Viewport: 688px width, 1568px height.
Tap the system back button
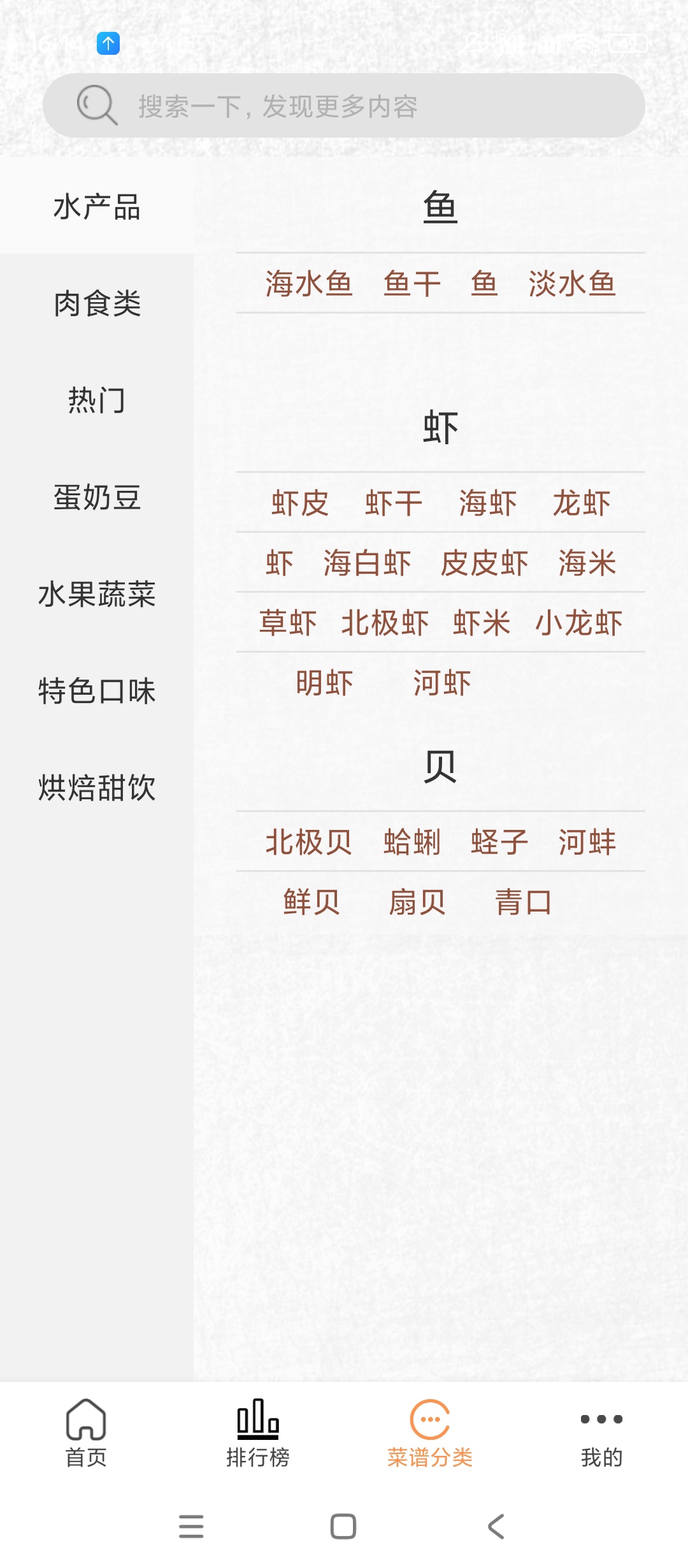pos(496,1527)
